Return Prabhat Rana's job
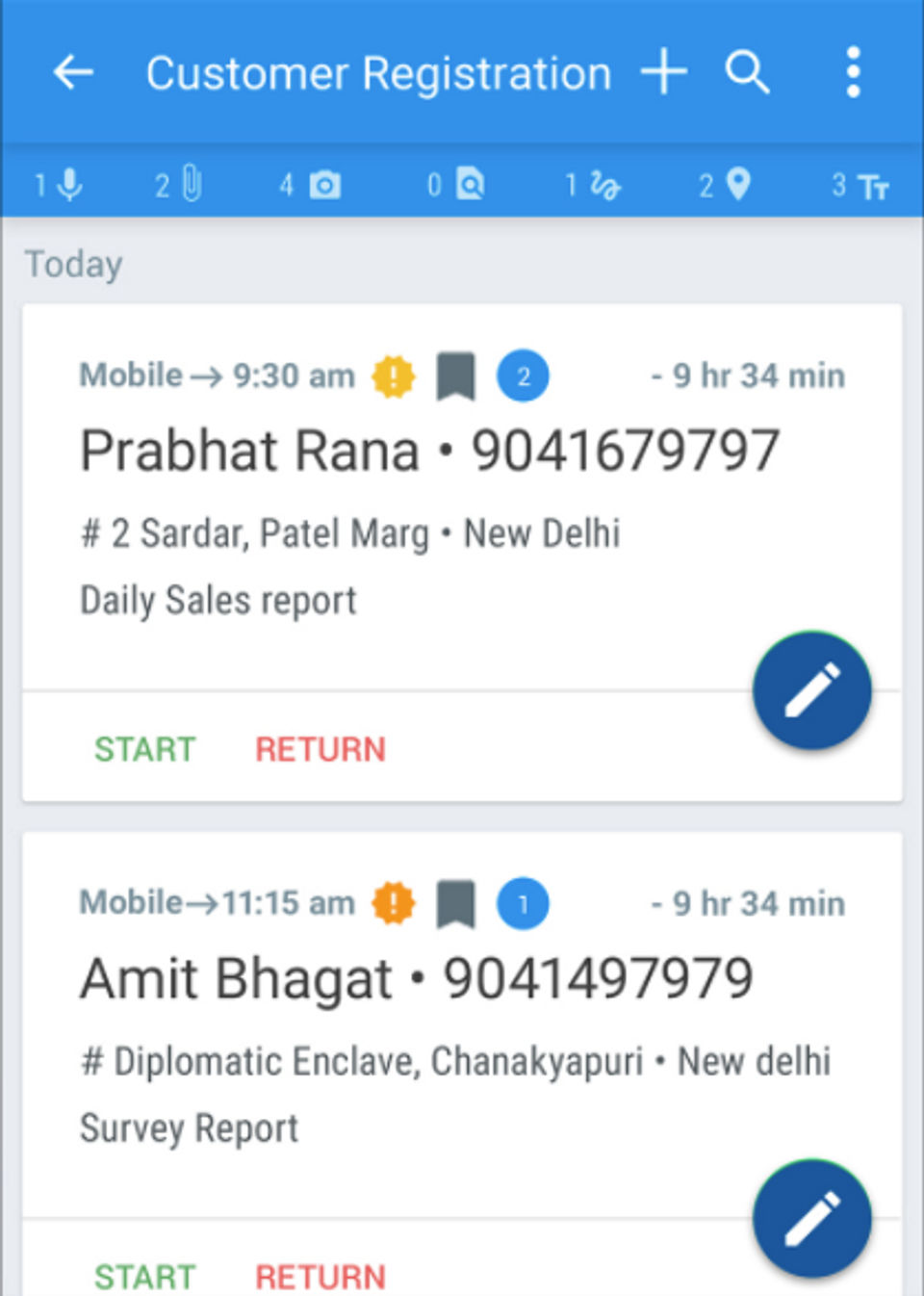This screenshot has height=1296, width=924. tap(321, 749)
